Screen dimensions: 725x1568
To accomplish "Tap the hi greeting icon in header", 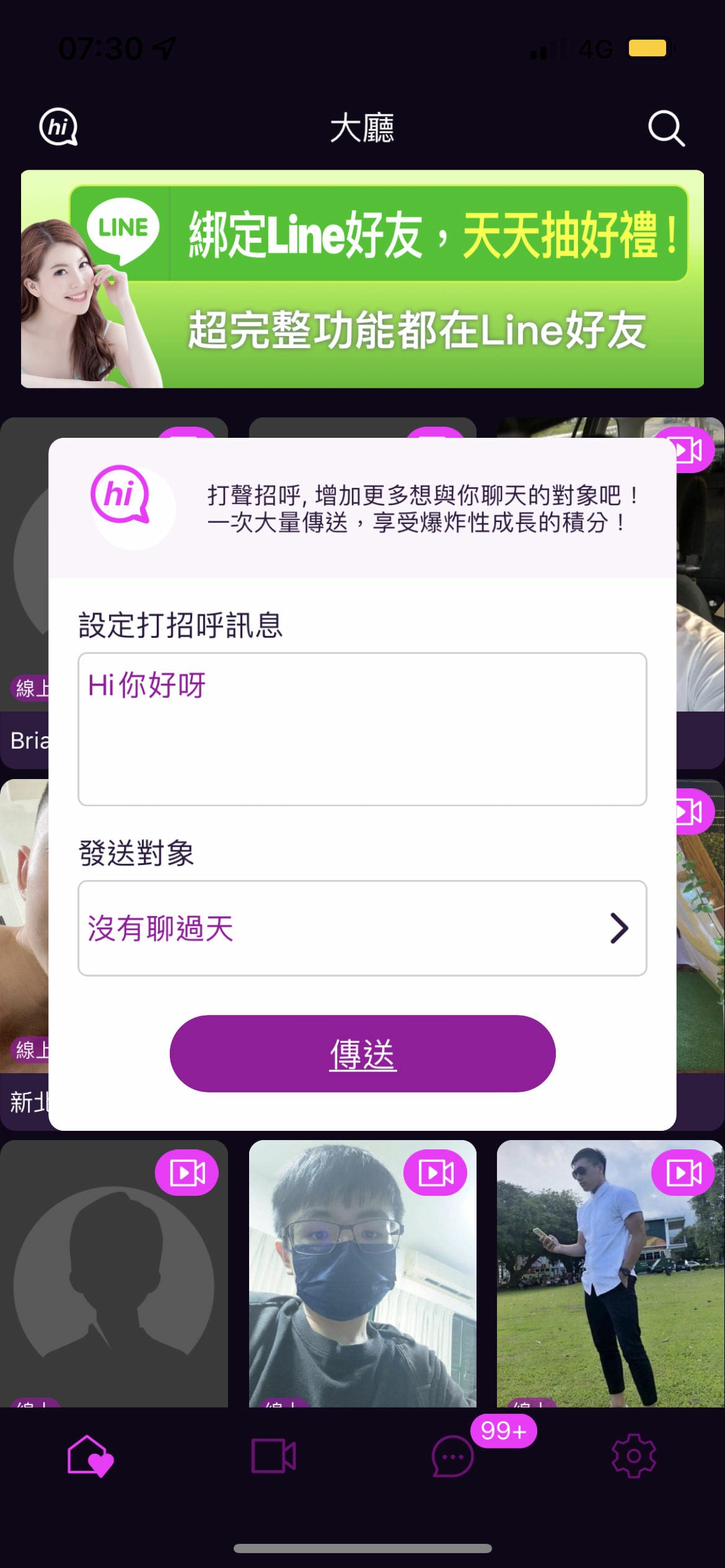I will click(58, 128).
